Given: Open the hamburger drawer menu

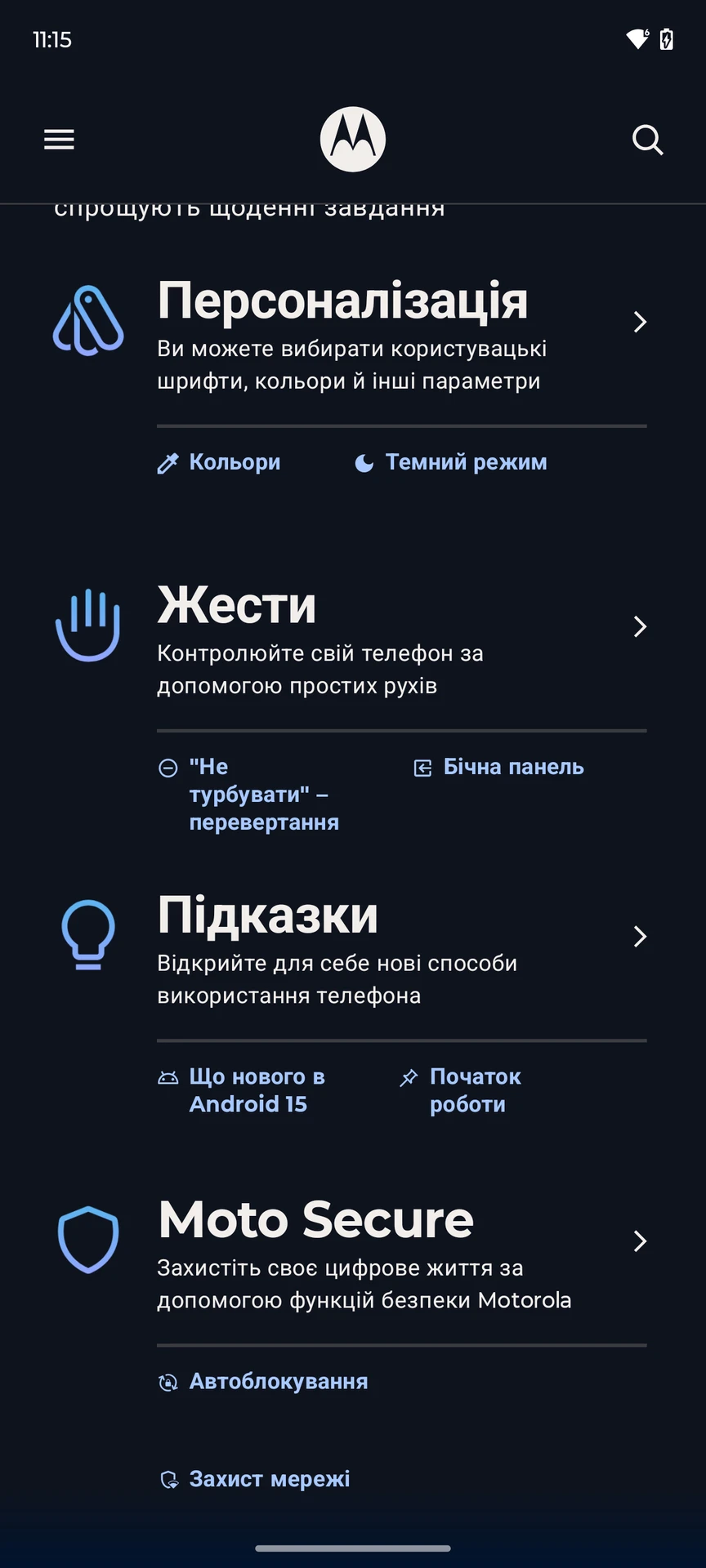Looking at the screenshot, I should 59,140.
